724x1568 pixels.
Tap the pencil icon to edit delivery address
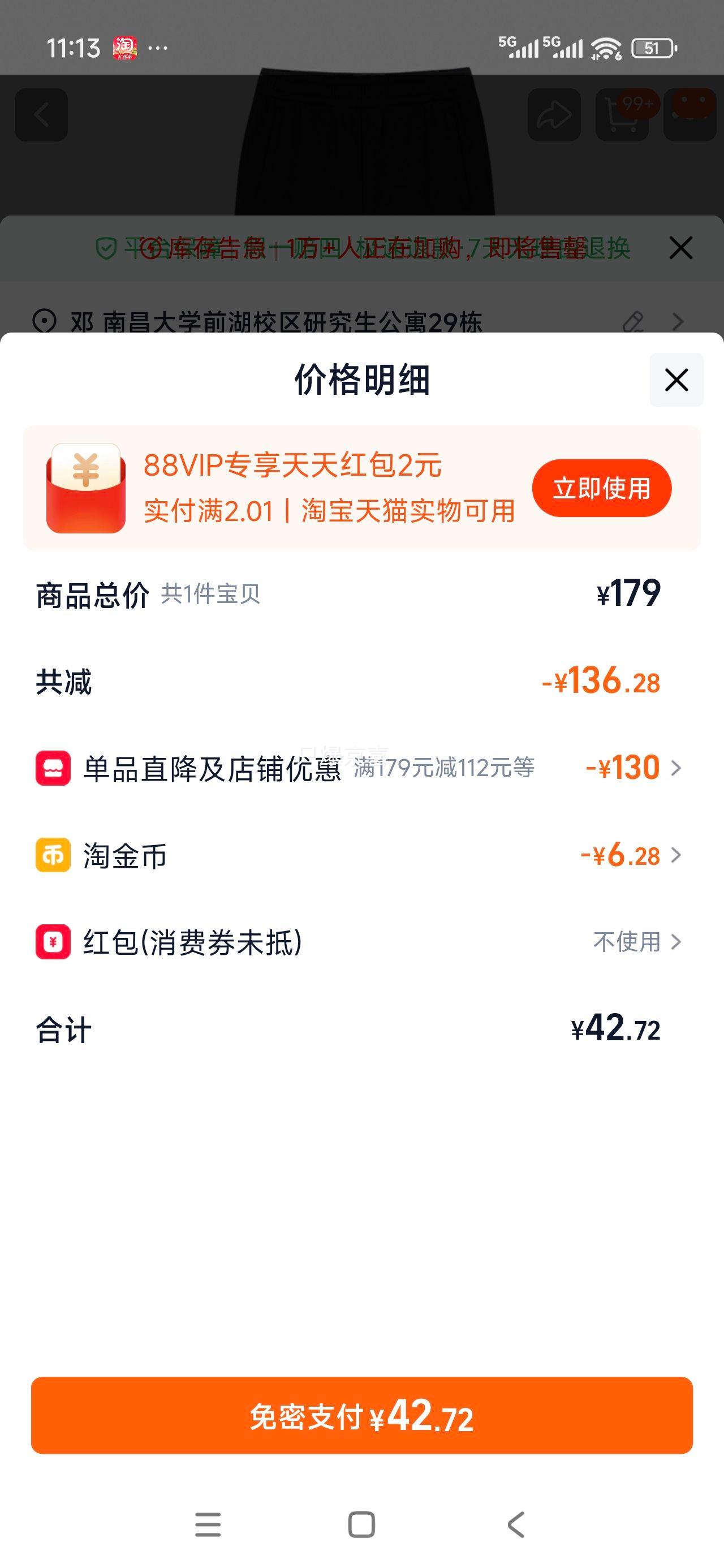[633, 320]
